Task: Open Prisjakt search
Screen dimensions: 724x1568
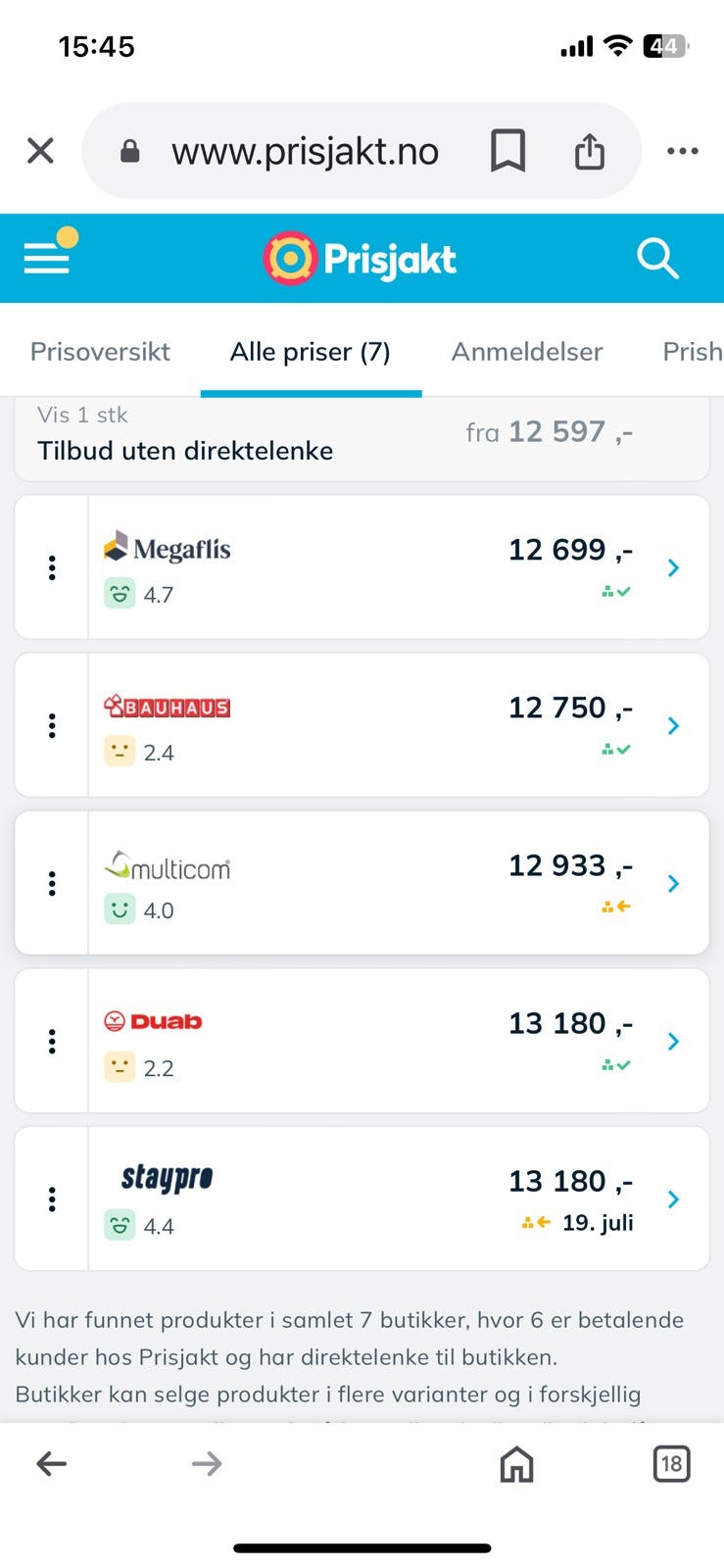Action: [x=657, y=259]
